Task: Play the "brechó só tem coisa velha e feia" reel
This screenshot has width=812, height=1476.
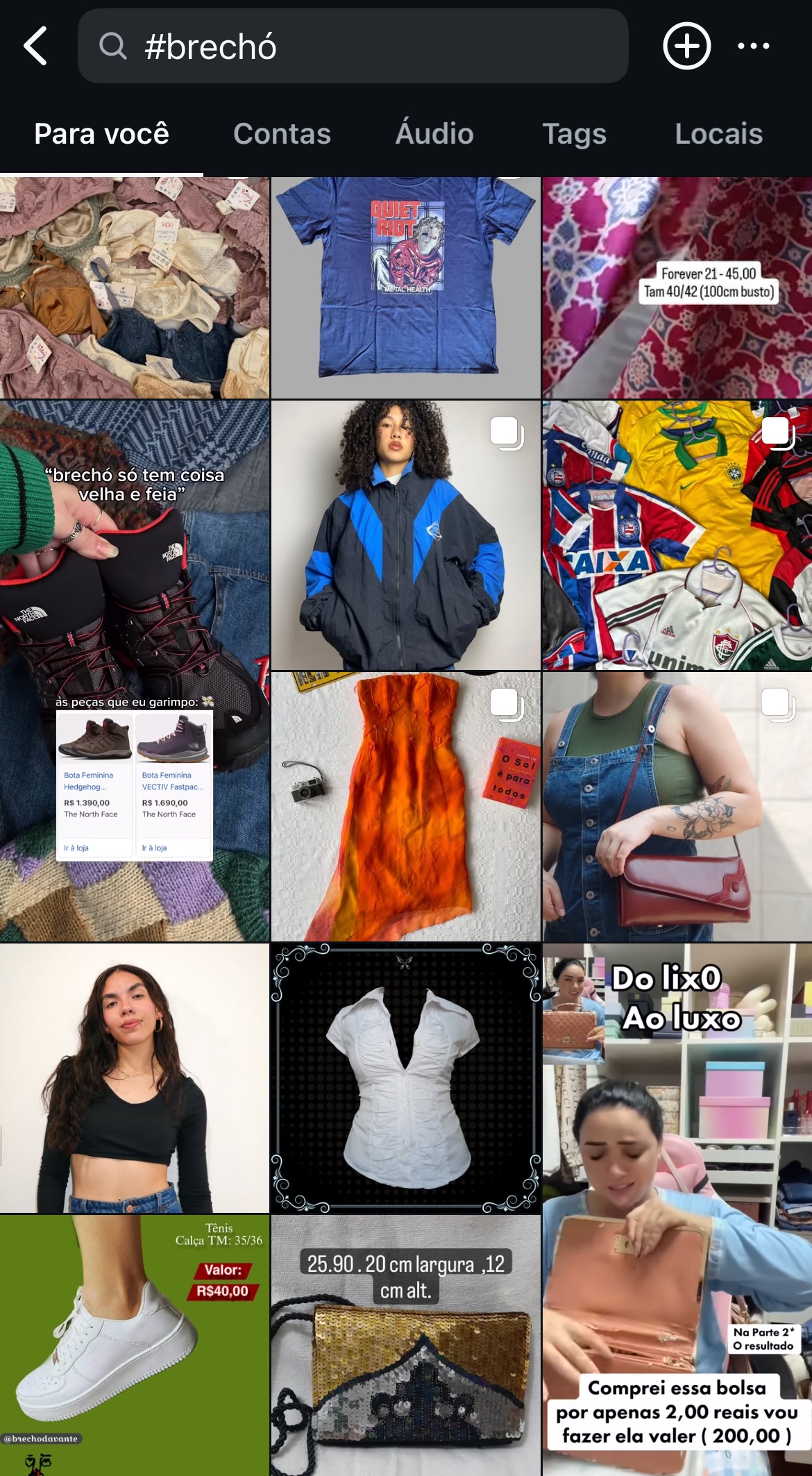Action: [135, 670]
